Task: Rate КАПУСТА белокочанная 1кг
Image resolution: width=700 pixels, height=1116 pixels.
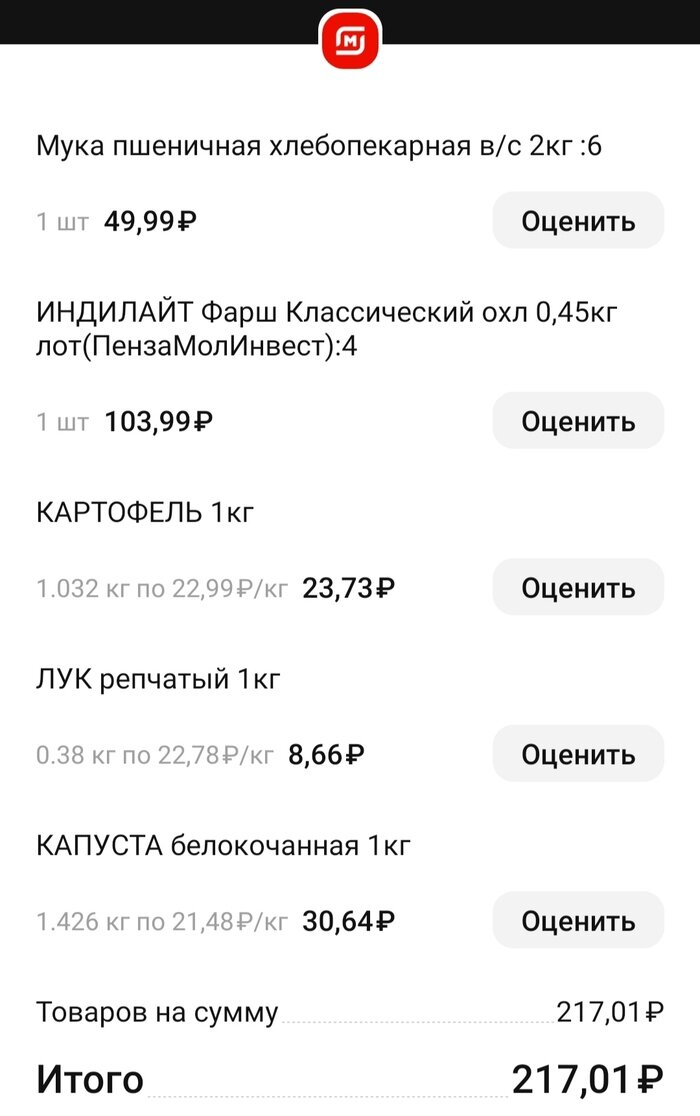Action: [578, 920]
